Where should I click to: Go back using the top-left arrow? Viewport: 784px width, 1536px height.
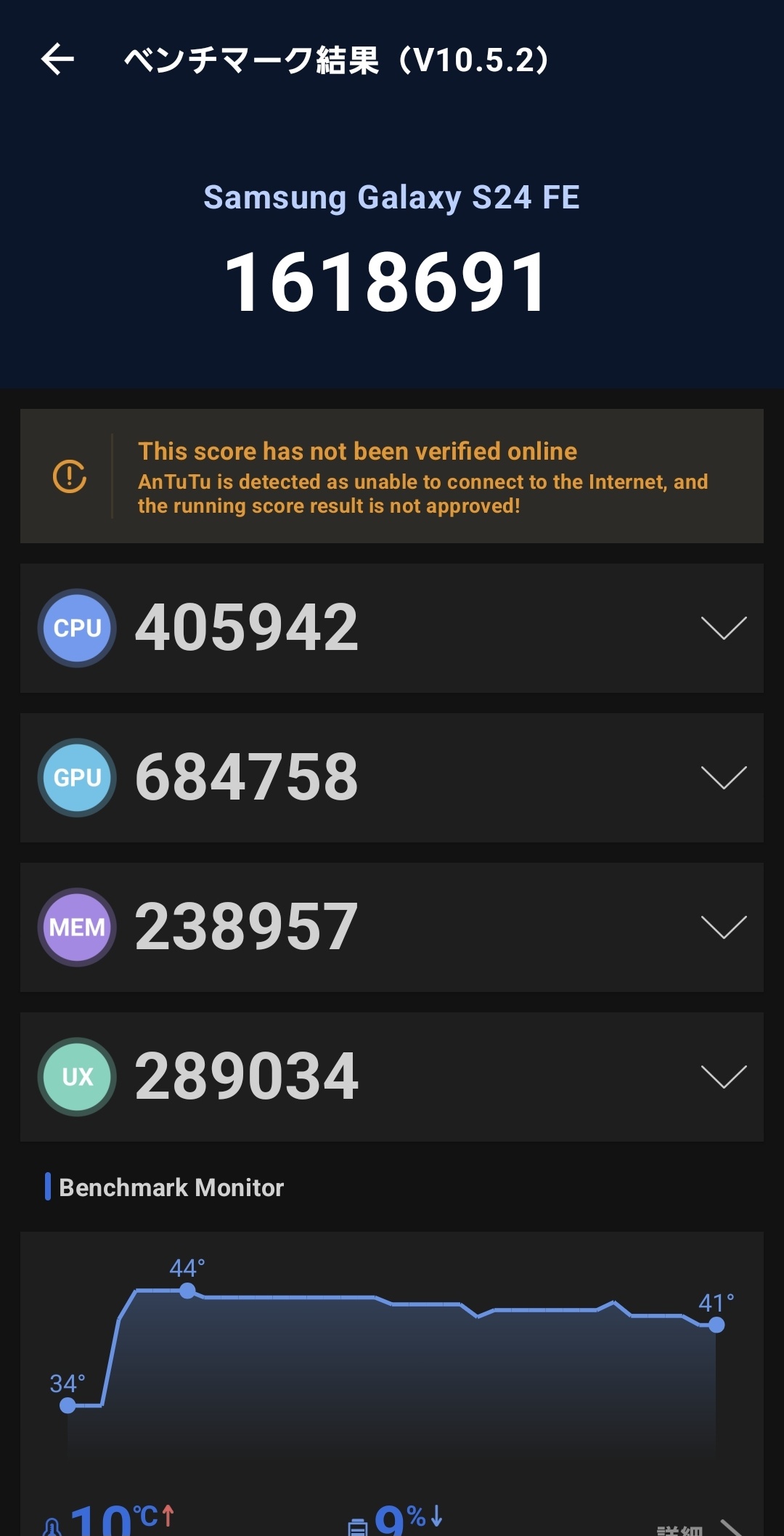click(58, 59)
